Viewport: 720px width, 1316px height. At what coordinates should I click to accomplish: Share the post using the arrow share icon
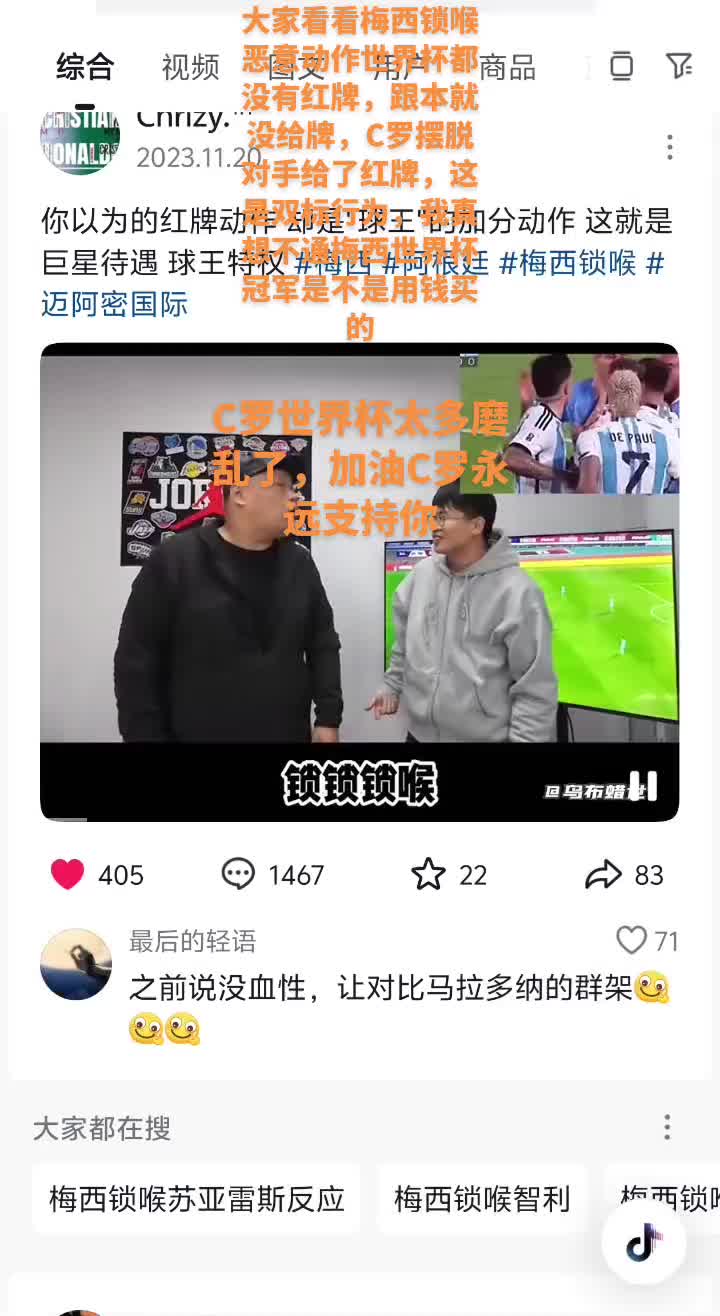click(x=603, y=875)
